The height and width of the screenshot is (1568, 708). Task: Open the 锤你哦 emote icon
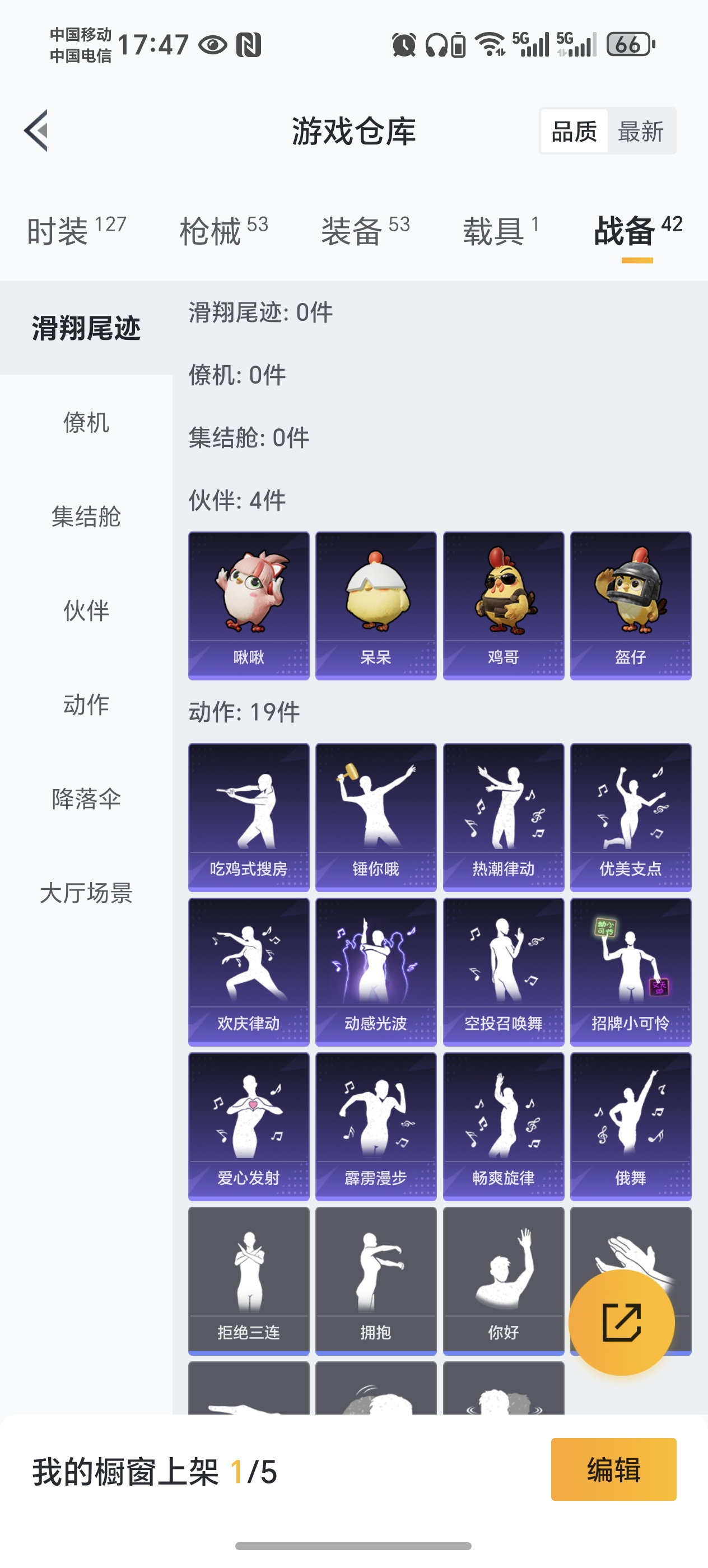click(376, 813)
